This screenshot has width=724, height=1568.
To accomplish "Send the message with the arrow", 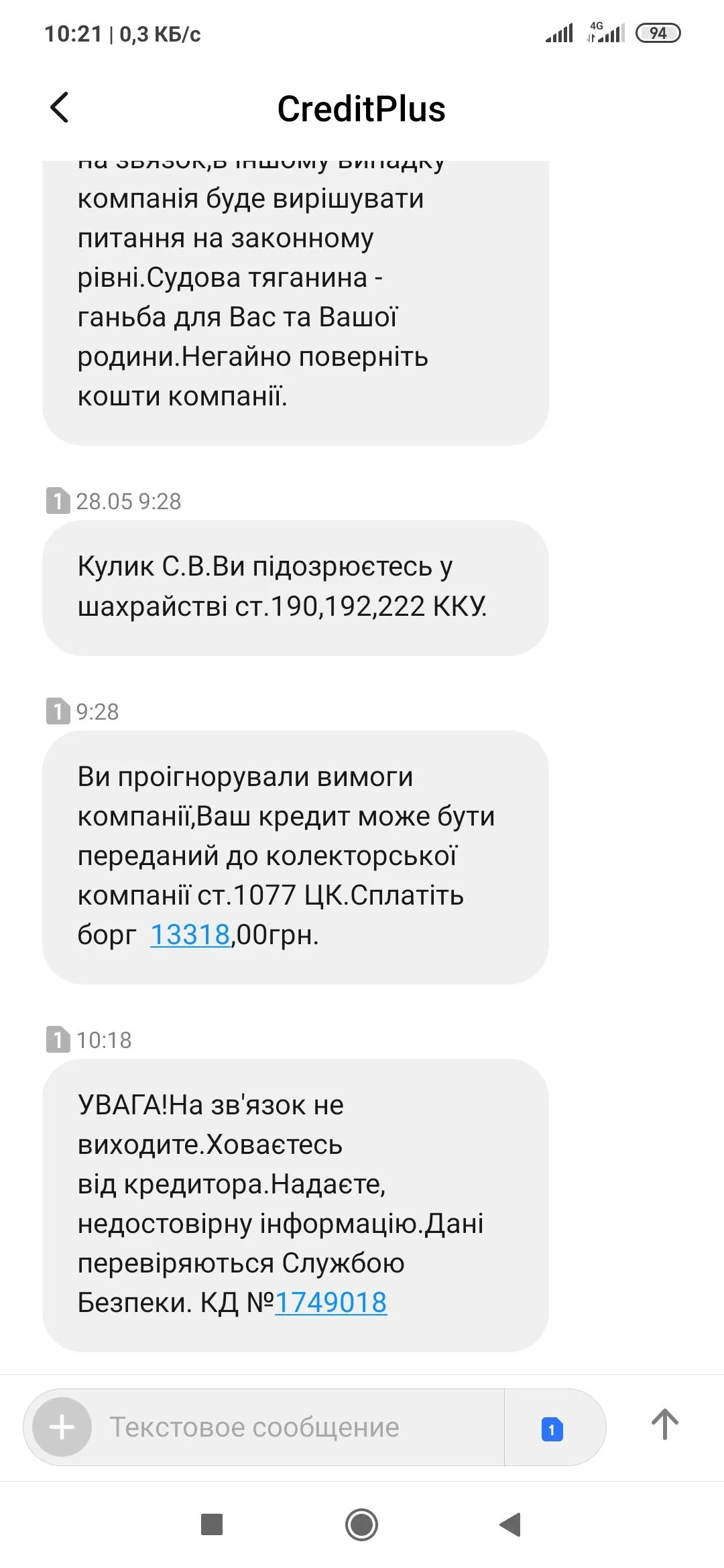I will coord(664,1425).
